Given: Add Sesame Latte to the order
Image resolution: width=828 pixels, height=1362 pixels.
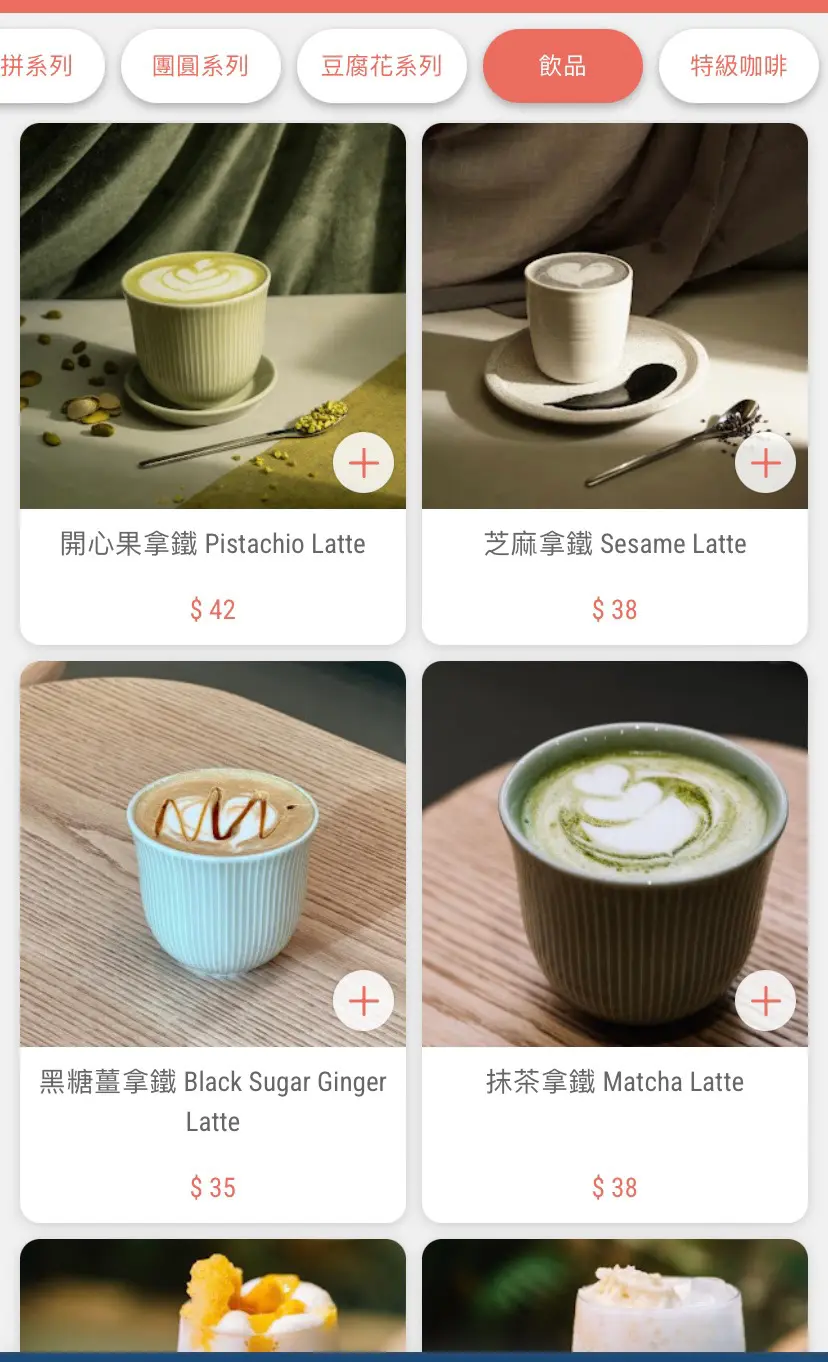Looking at the screenshot, I should click(x=765, y=463).
